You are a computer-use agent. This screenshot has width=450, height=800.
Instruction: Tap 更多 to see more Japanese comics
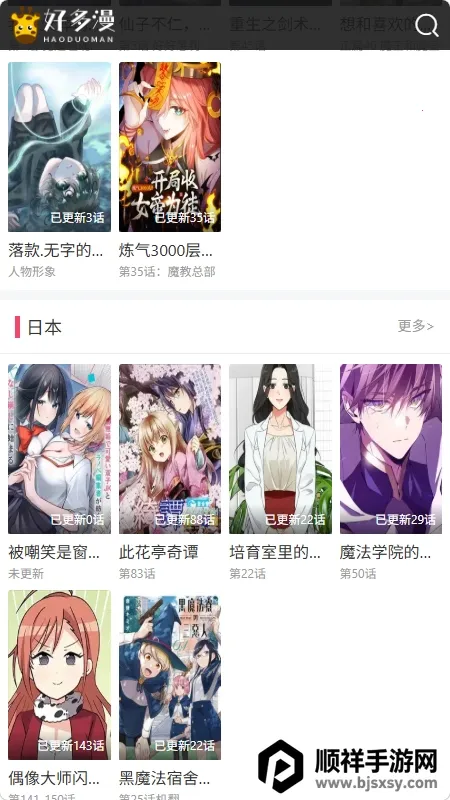coord(416,326)
